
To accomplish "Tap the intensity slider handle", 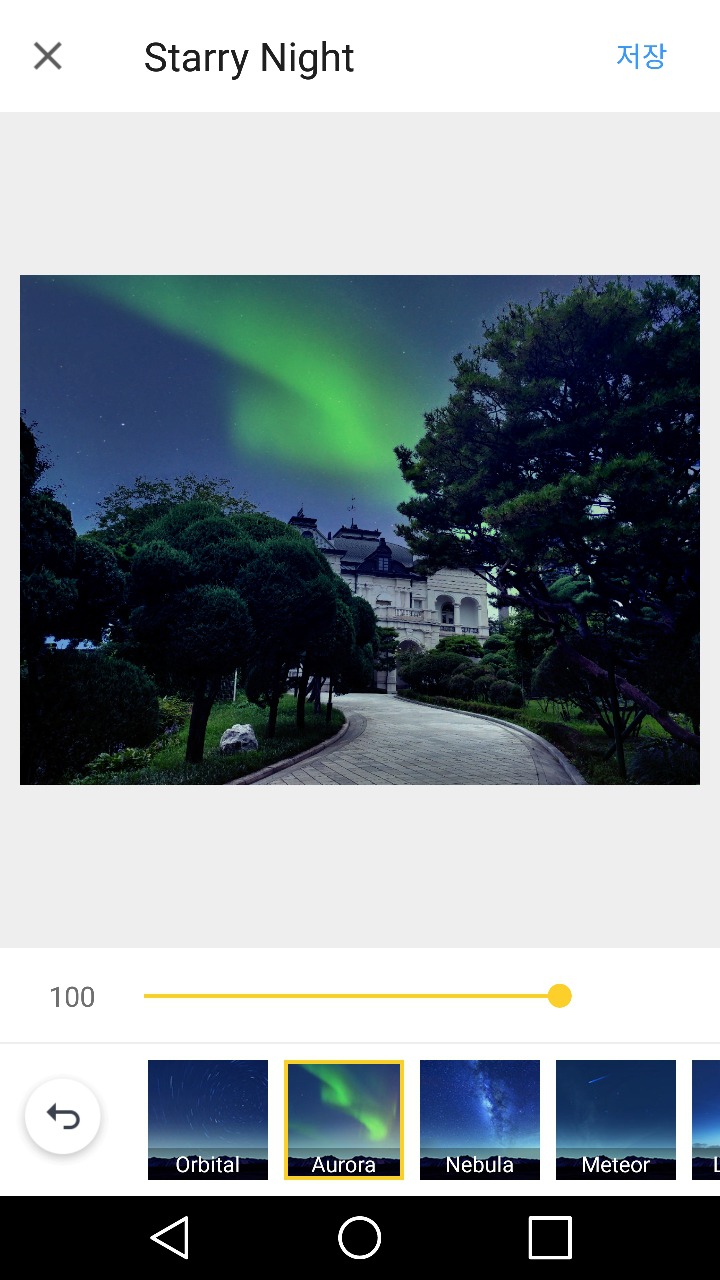I will pyautogui.click(x=560, y=996).
